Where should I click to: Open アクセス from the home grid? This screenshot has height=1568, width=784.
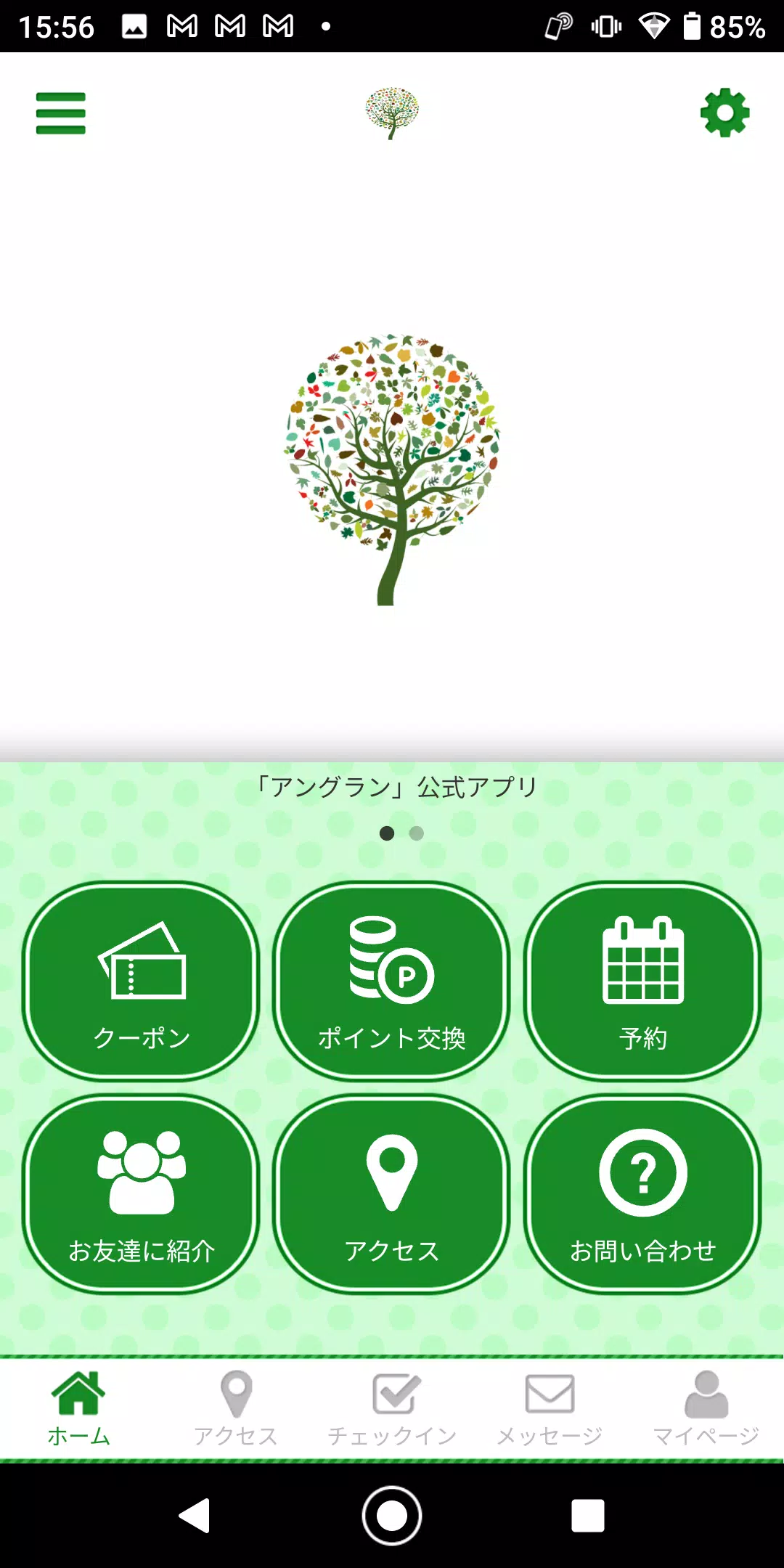click(392, 1194)
